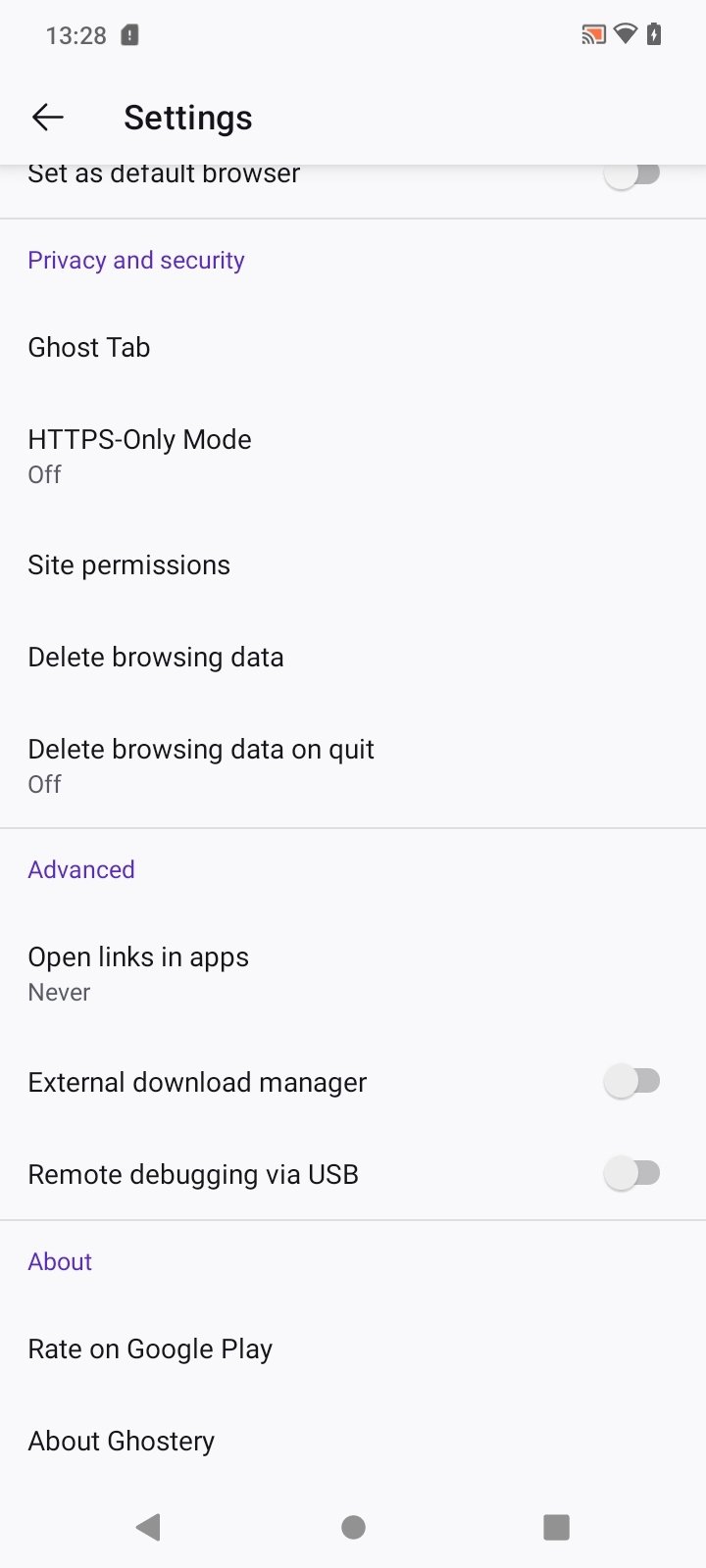Open Ghost Tab settings
This screenshot has width=706, height=1568.
353,347
